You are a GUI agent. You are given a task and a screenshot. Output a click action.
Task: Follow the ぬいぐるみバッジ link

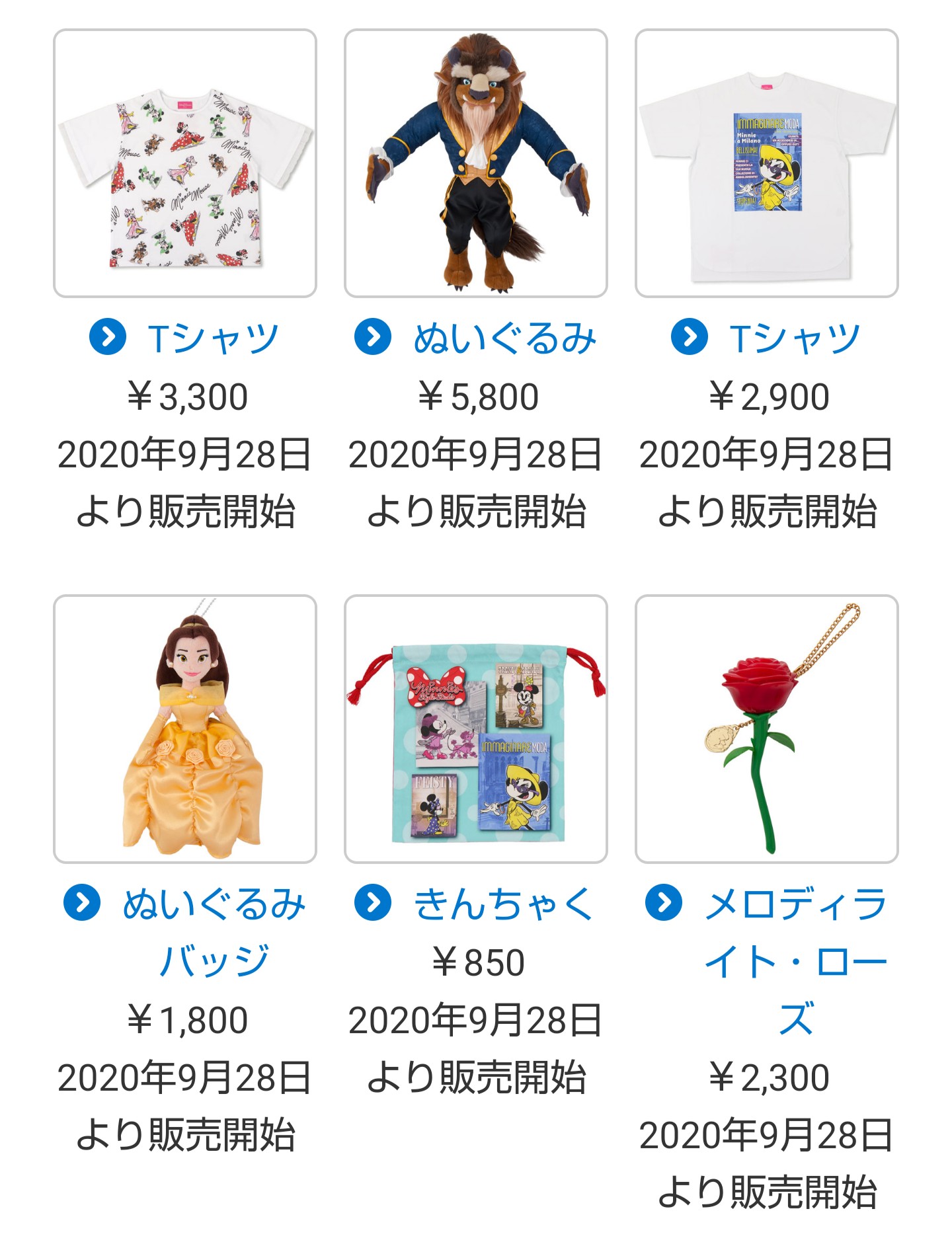pos(213,932)
